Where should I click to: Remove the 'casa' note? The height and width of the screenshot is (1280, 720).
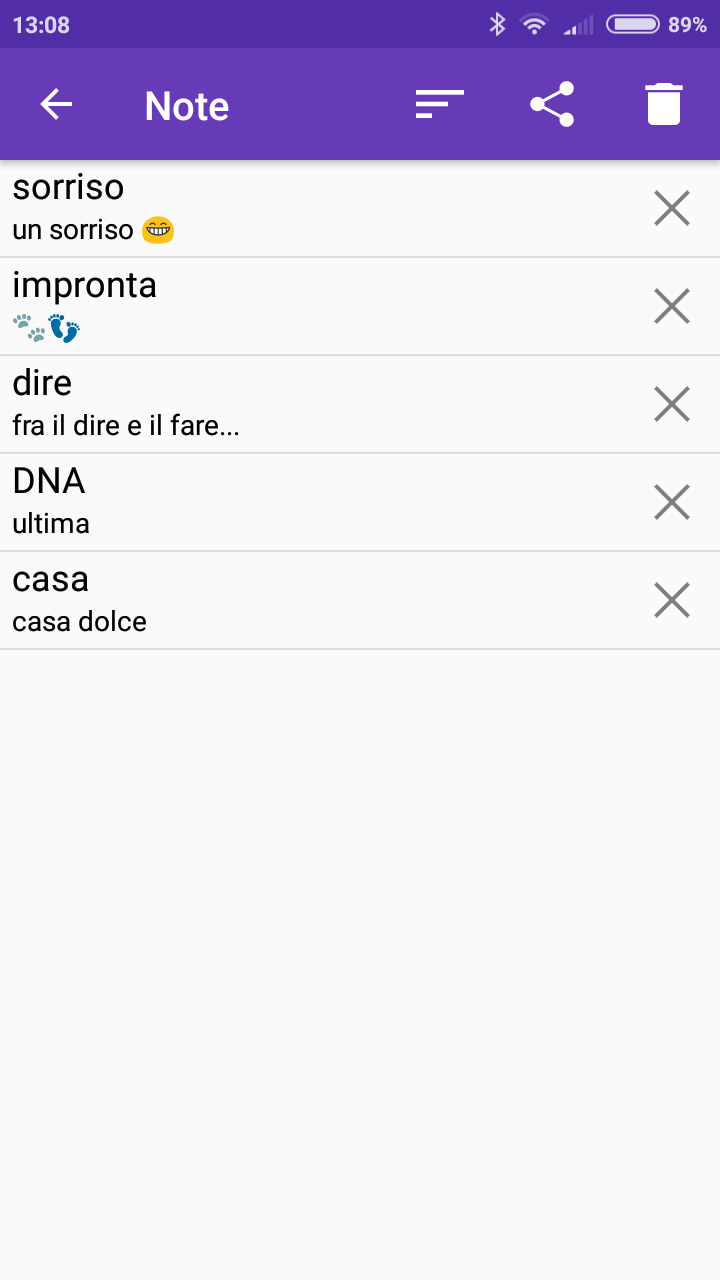coord(671,599)
